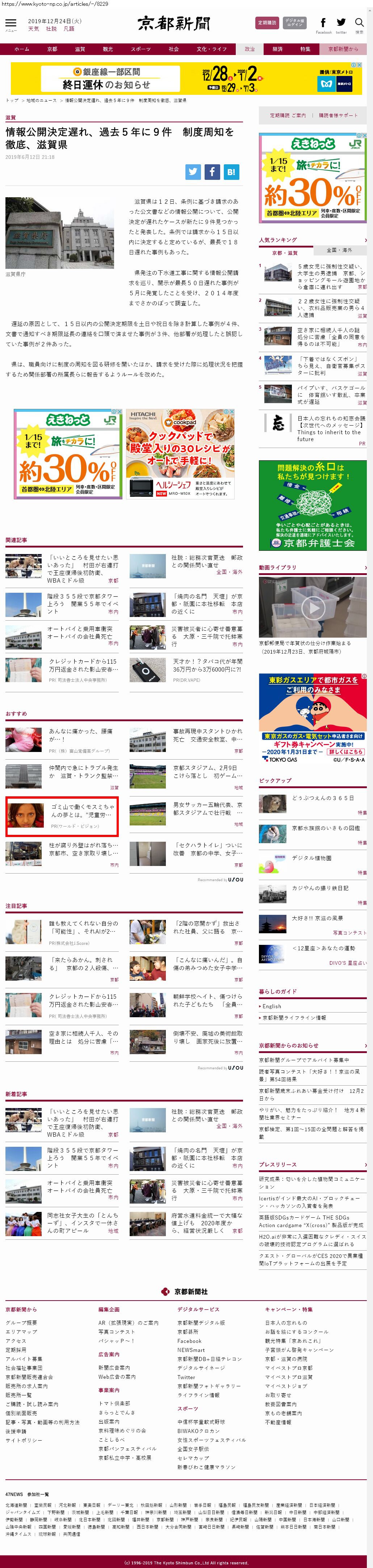This screenshot has height=1568, width=373.
Task: Play the 動画ライブラリ video
Action: coord(313,608)
